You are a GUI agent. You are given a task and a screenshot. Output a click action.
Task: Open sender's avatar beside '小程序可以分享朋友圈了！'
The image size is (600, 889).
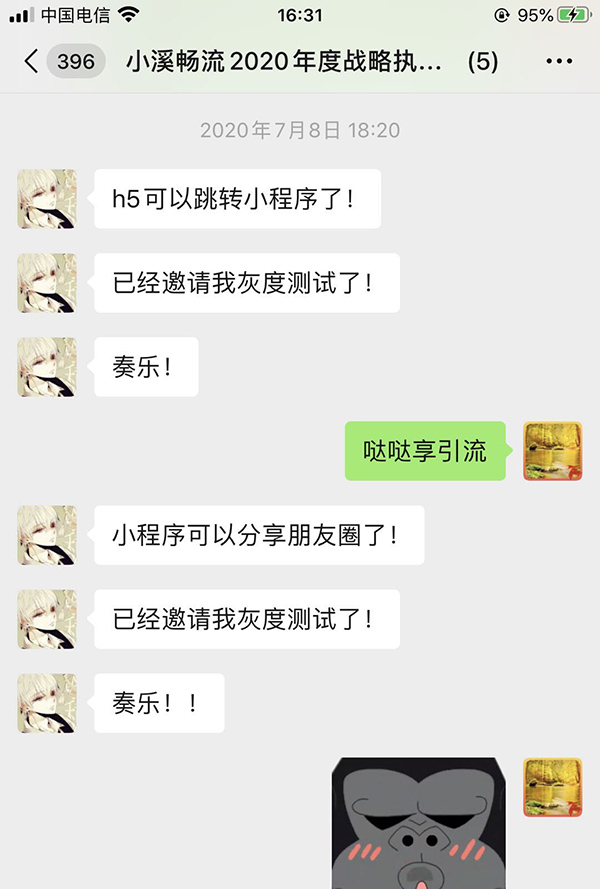(47, 535)
